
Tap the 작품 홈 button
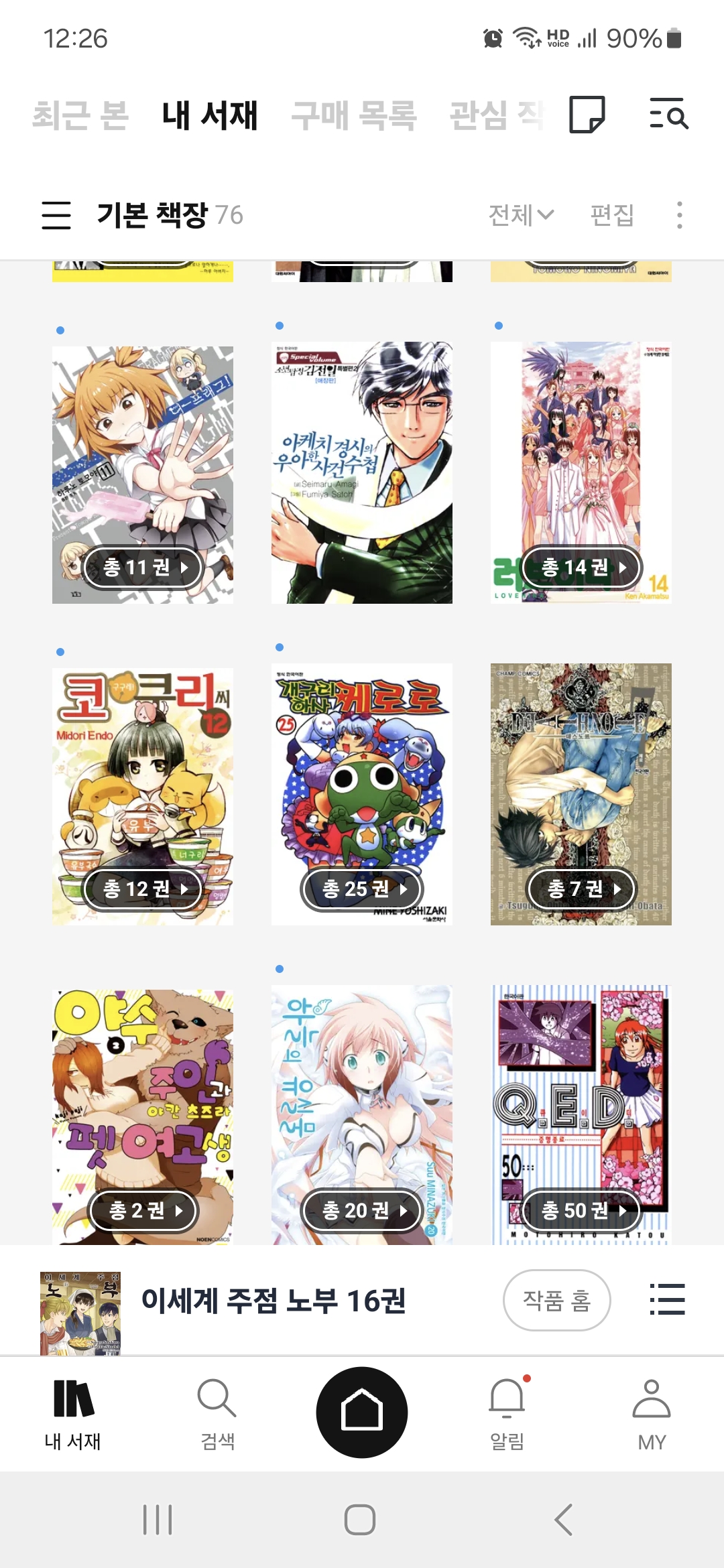(556, 1301)
